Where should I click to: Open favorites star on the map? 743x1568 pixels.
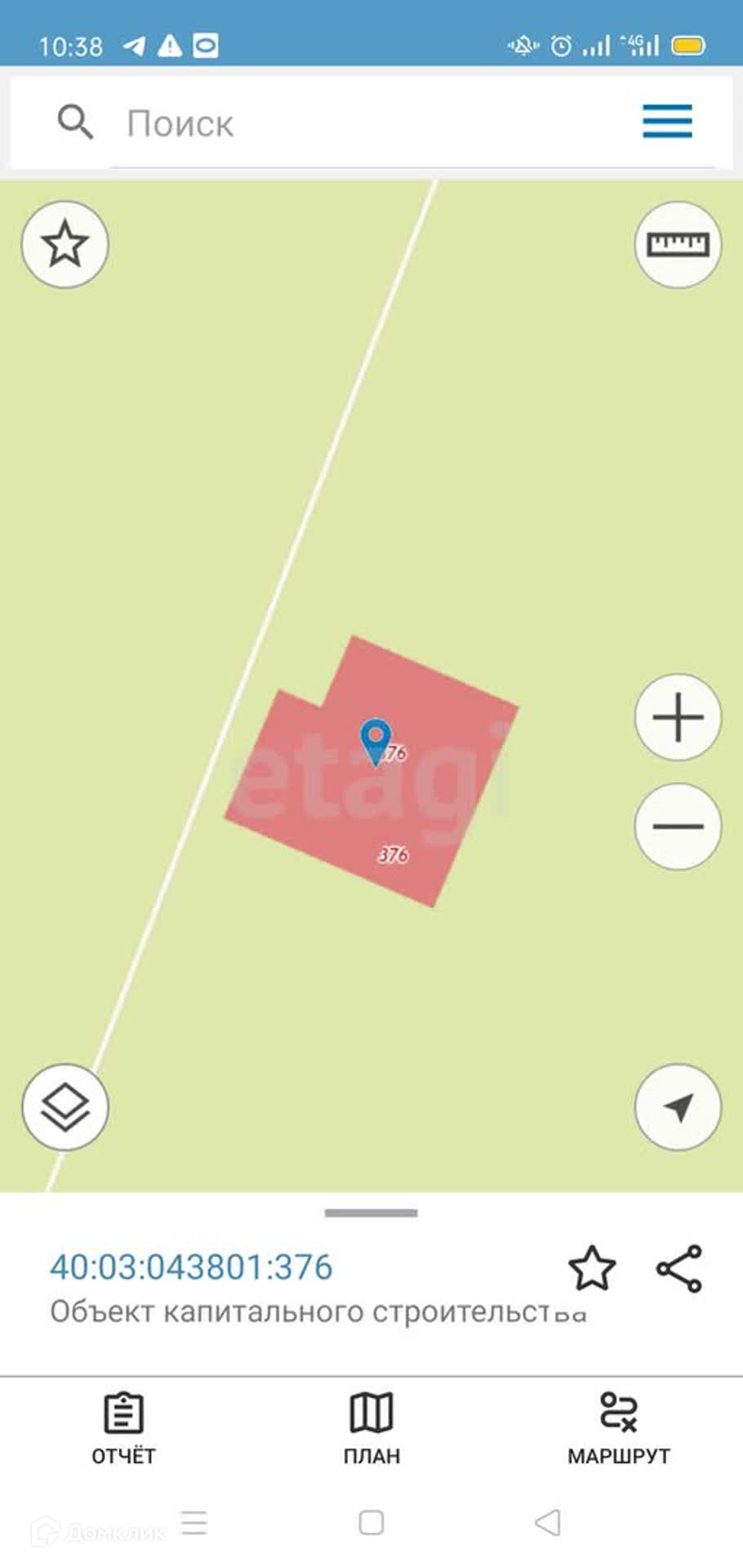tap(65, 244)
